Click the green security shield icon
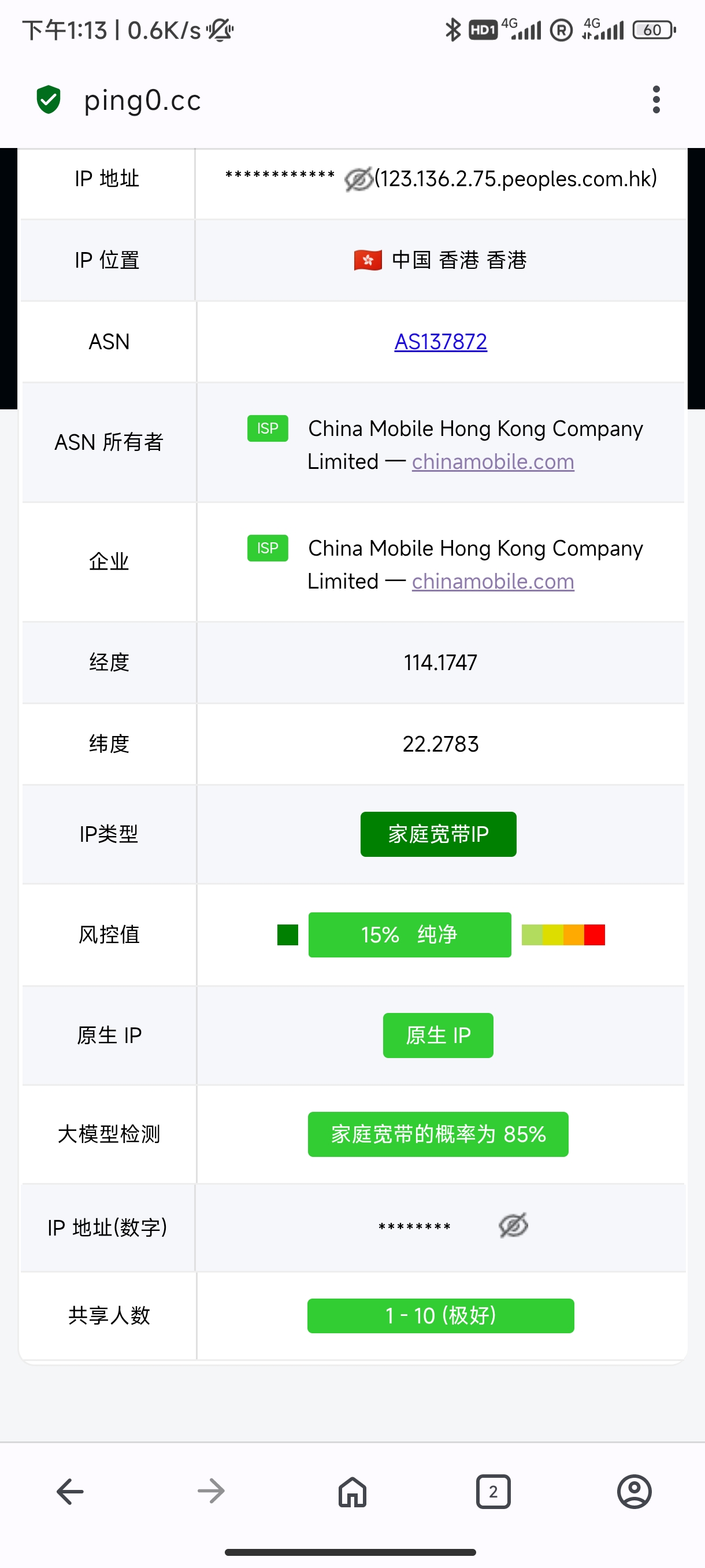 pyautogui.click(x=49, y=99)
